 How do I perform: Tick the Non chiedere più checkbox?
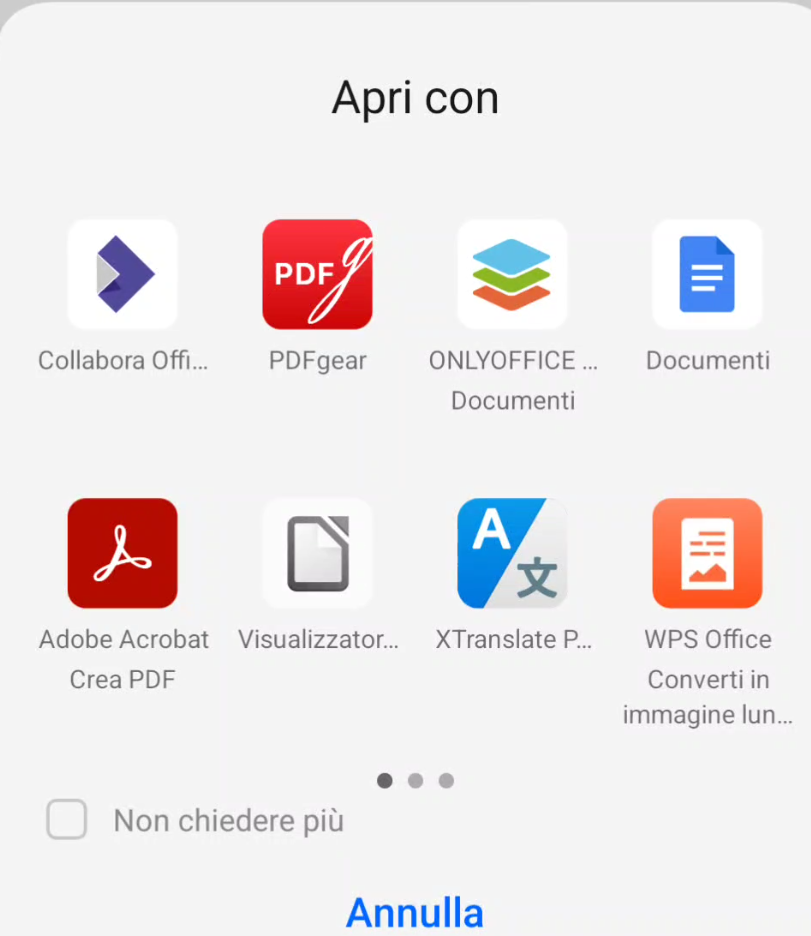[67, 821]
